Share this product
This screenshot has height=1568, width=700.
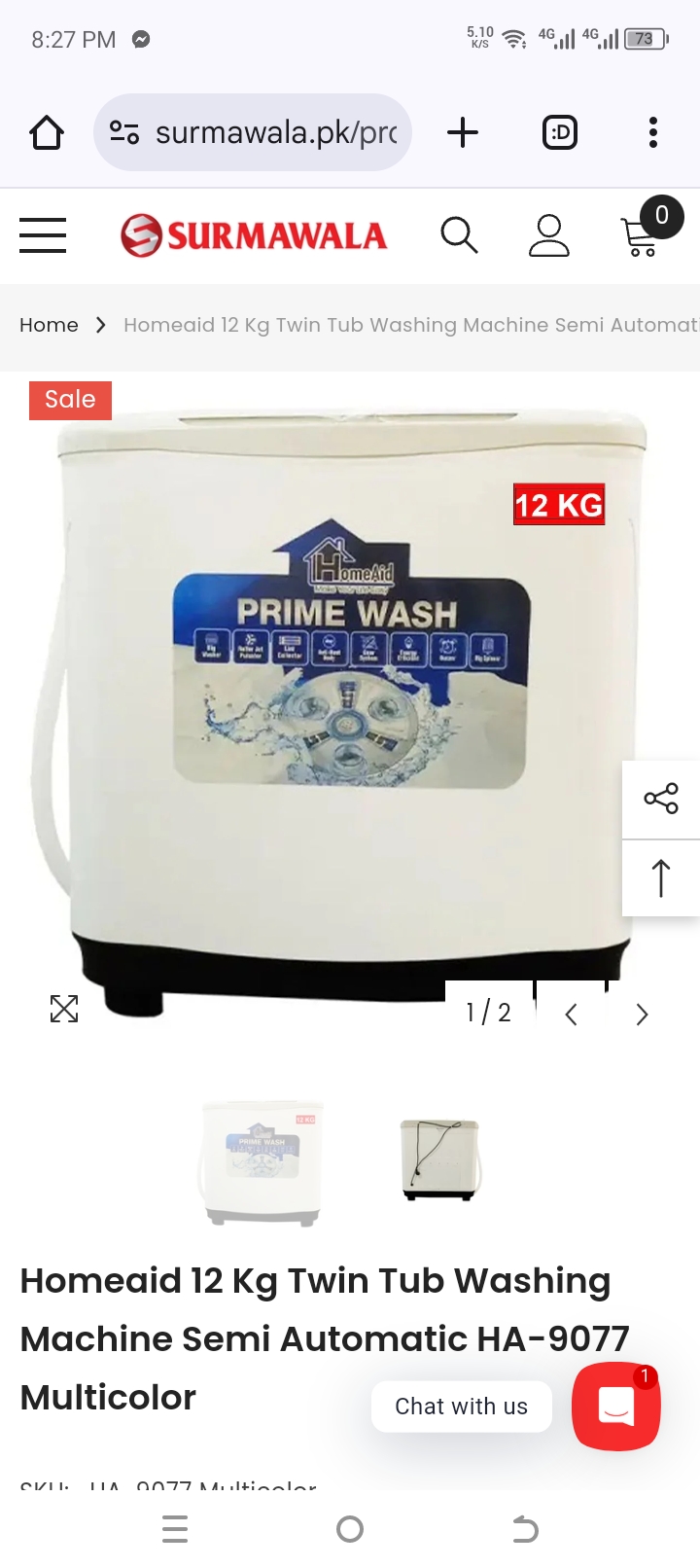click(661, 799)
